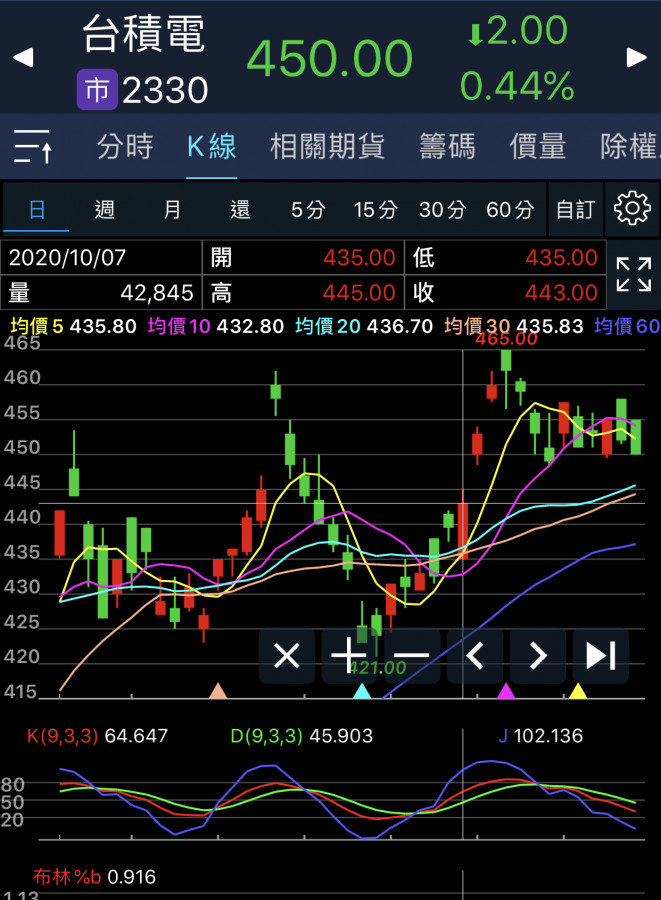Screen dimensions: 661x900
Task: Open the 相關期貨 tab
Action: coord(327,148)
